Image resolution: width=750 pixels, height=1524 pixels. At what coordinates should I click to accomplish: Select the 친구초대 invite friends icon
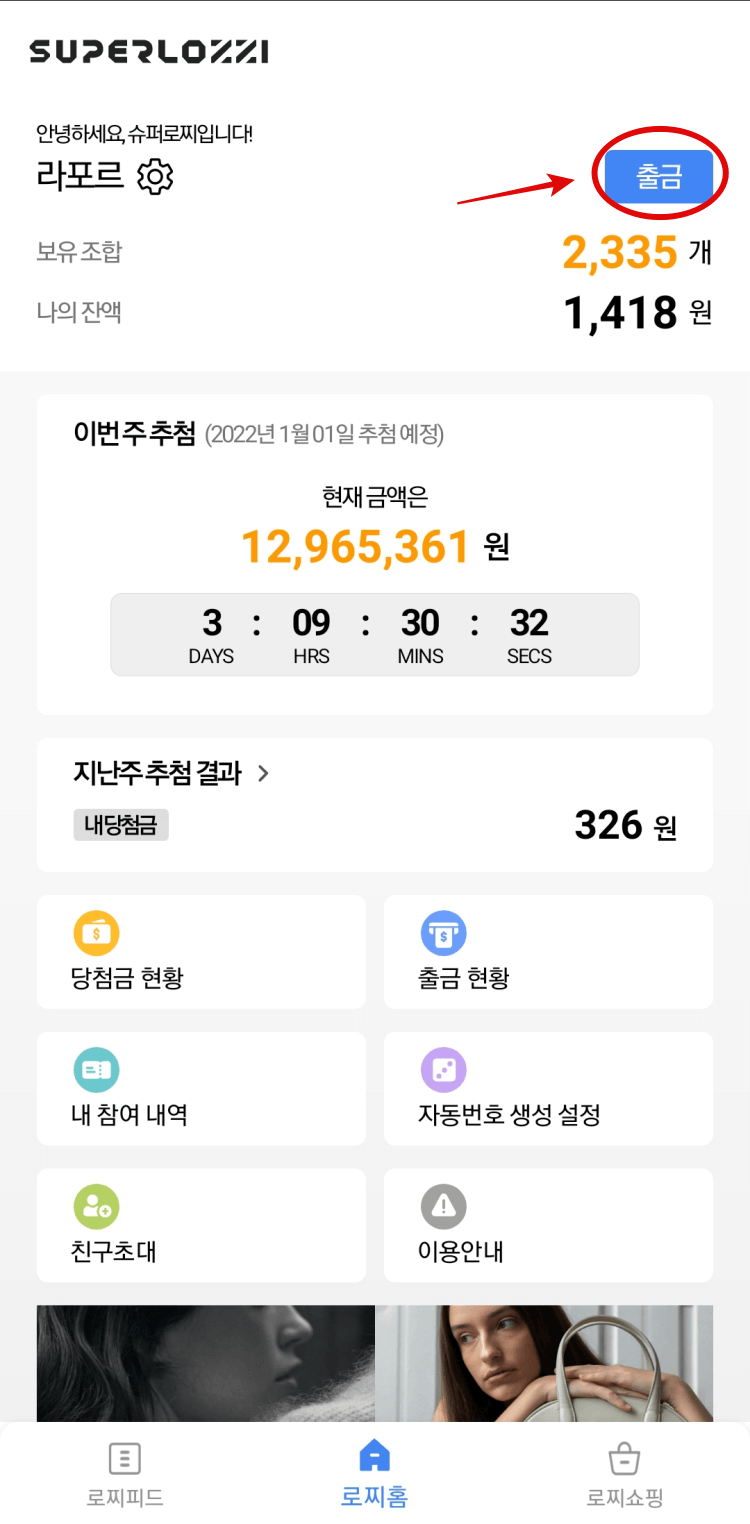95,1206
